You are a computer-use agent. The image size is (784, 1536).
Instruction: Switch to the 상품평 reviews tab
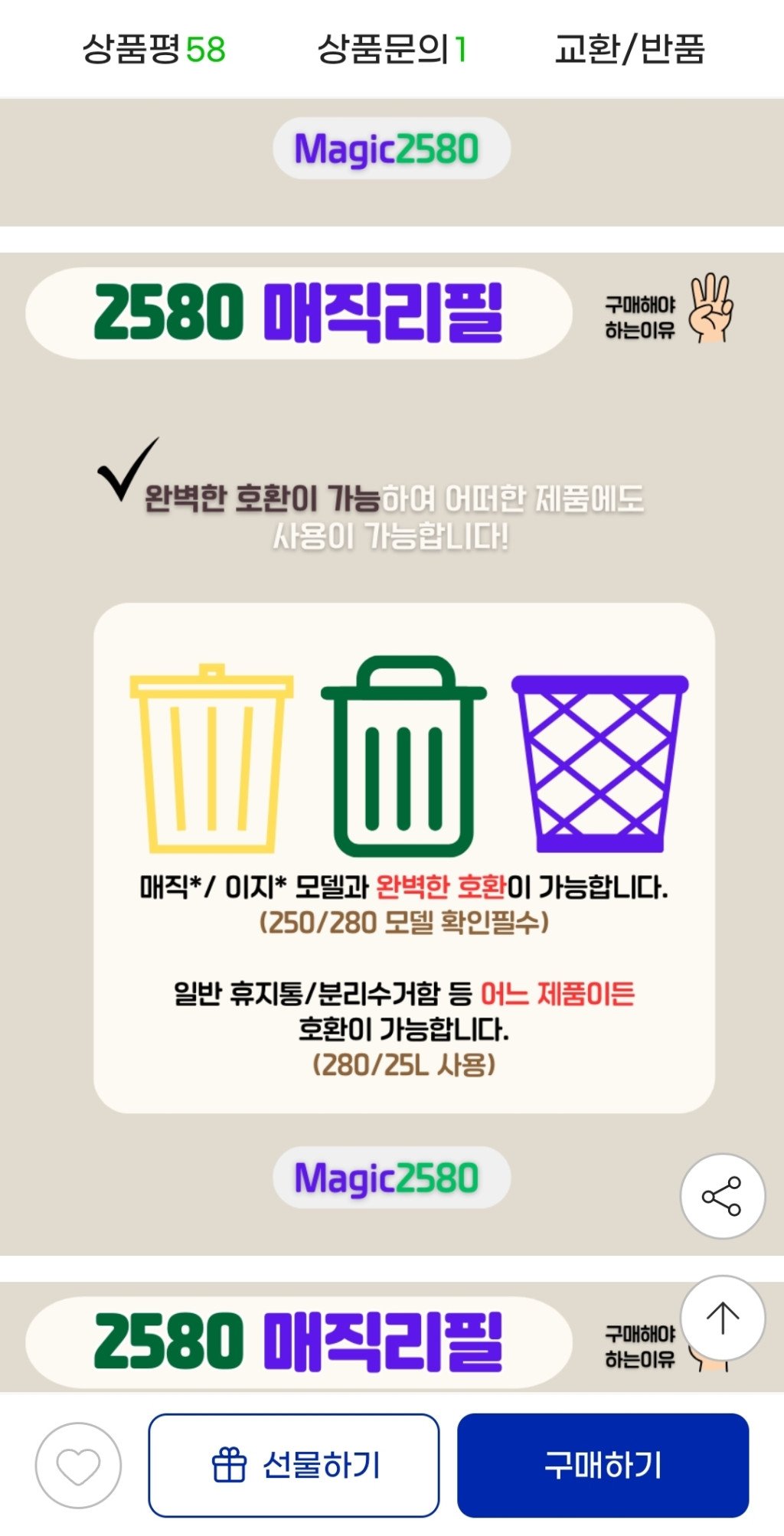(x=154, y=50)
